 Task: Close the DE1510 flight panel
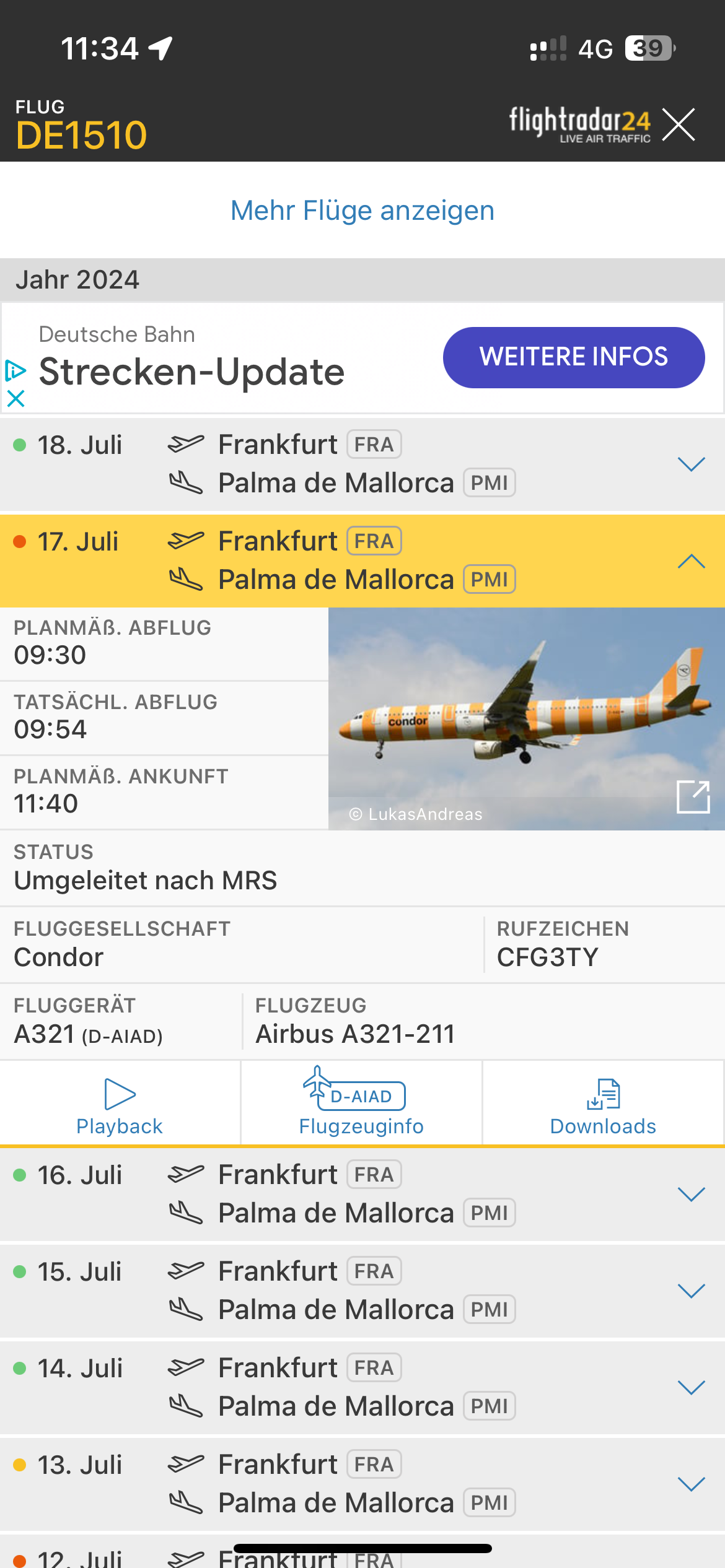[x=679, y=124]
